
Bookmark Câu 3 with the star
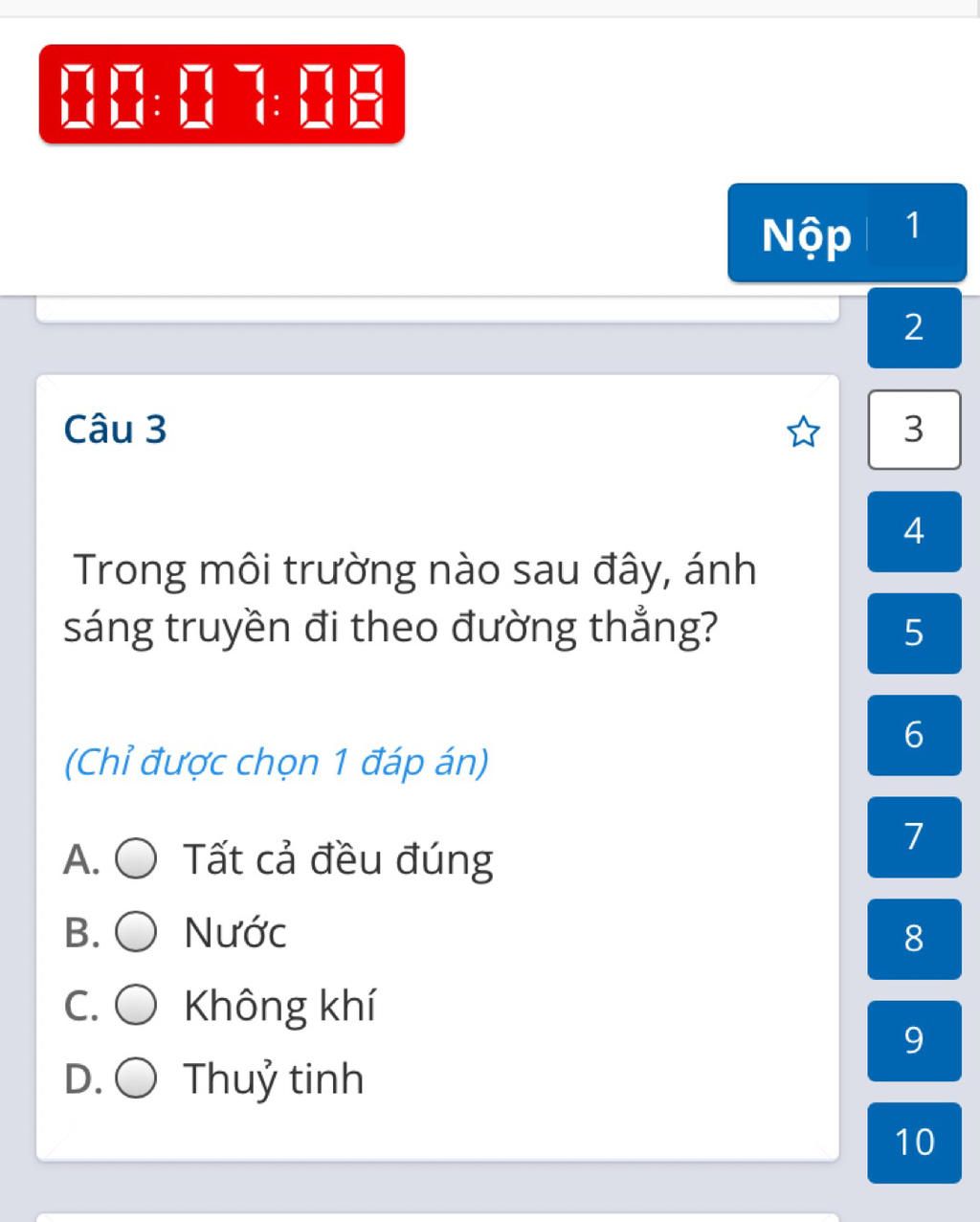tap(803, 433)
